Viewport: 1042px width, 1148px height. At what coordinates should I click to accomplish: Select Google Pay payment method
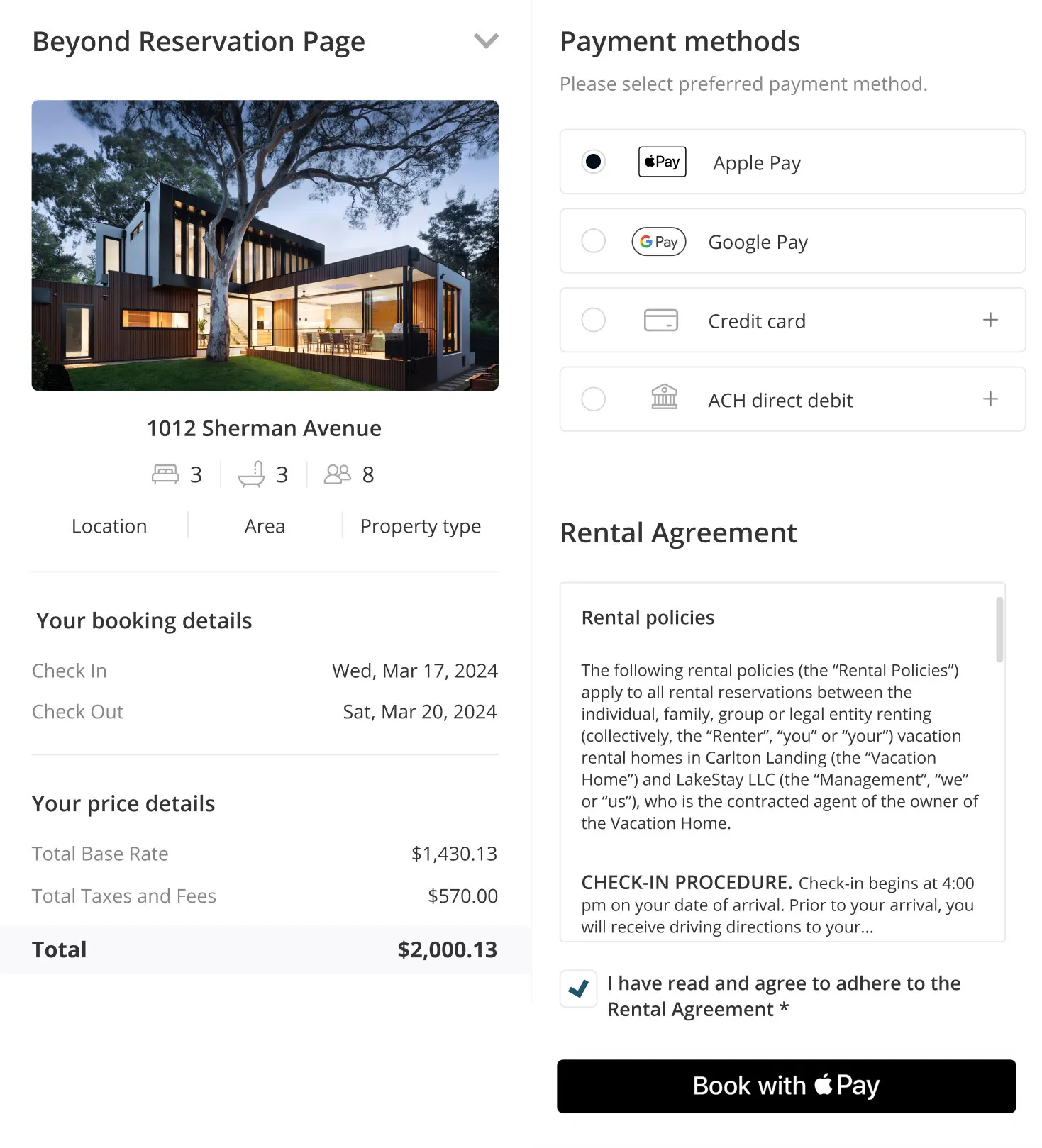tap(593, 241)
